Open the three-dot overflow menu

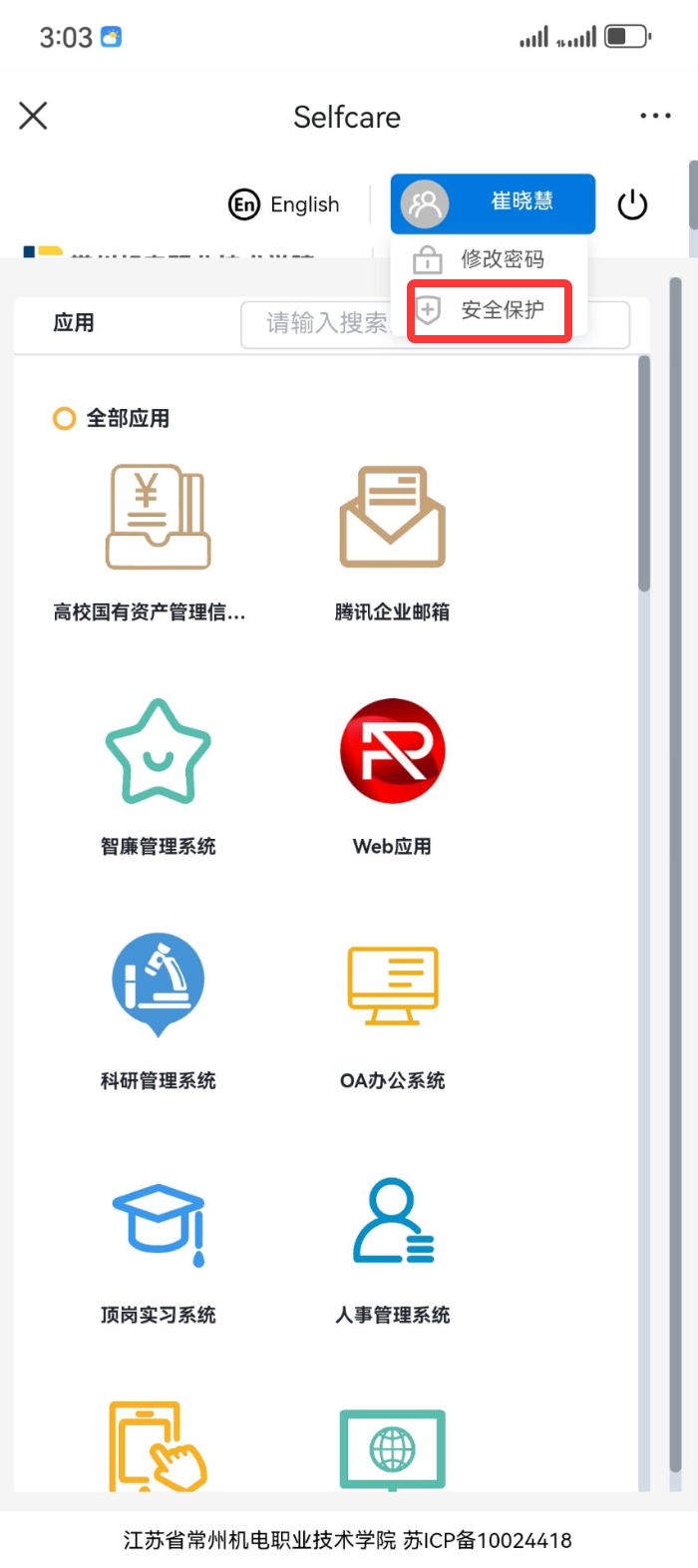655,116
